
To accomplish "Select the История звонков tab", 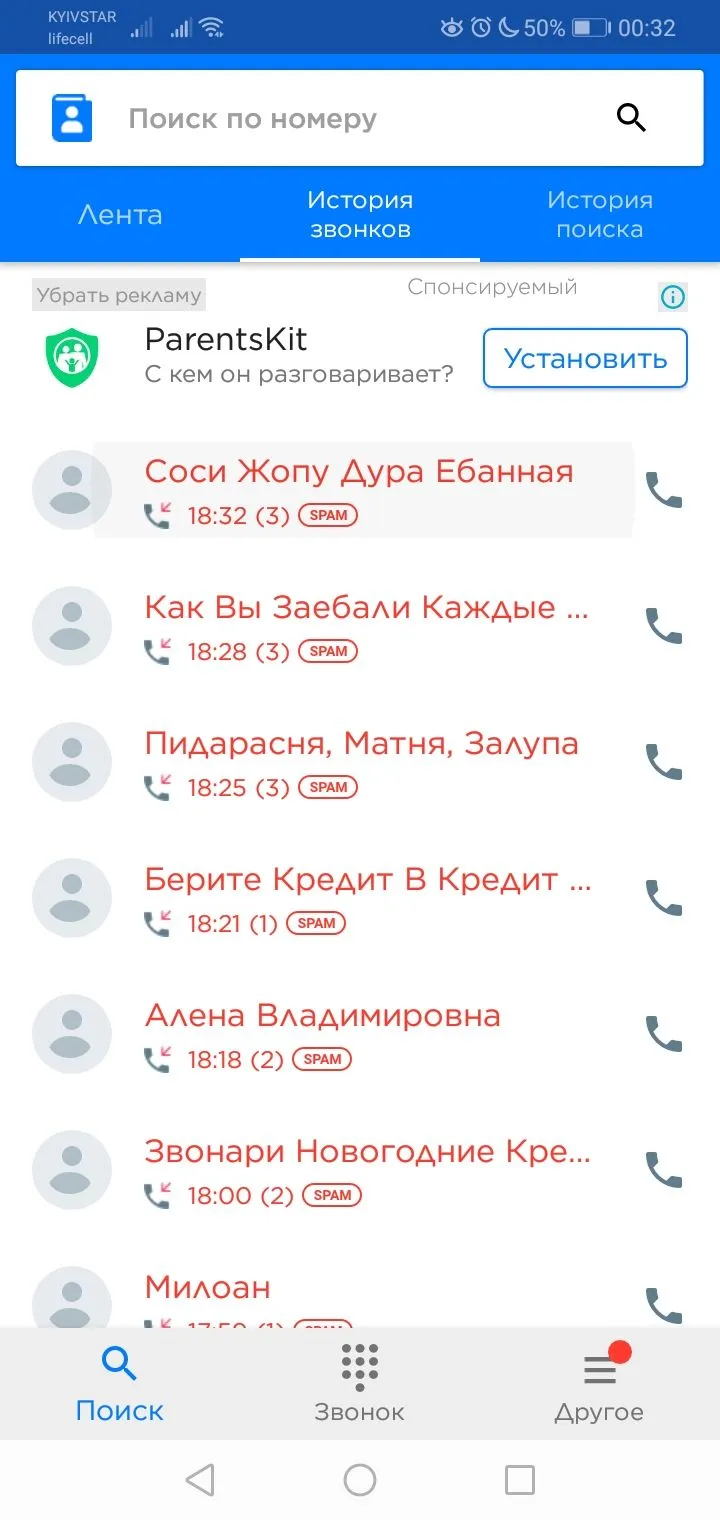I will click(x=360, y=215).
